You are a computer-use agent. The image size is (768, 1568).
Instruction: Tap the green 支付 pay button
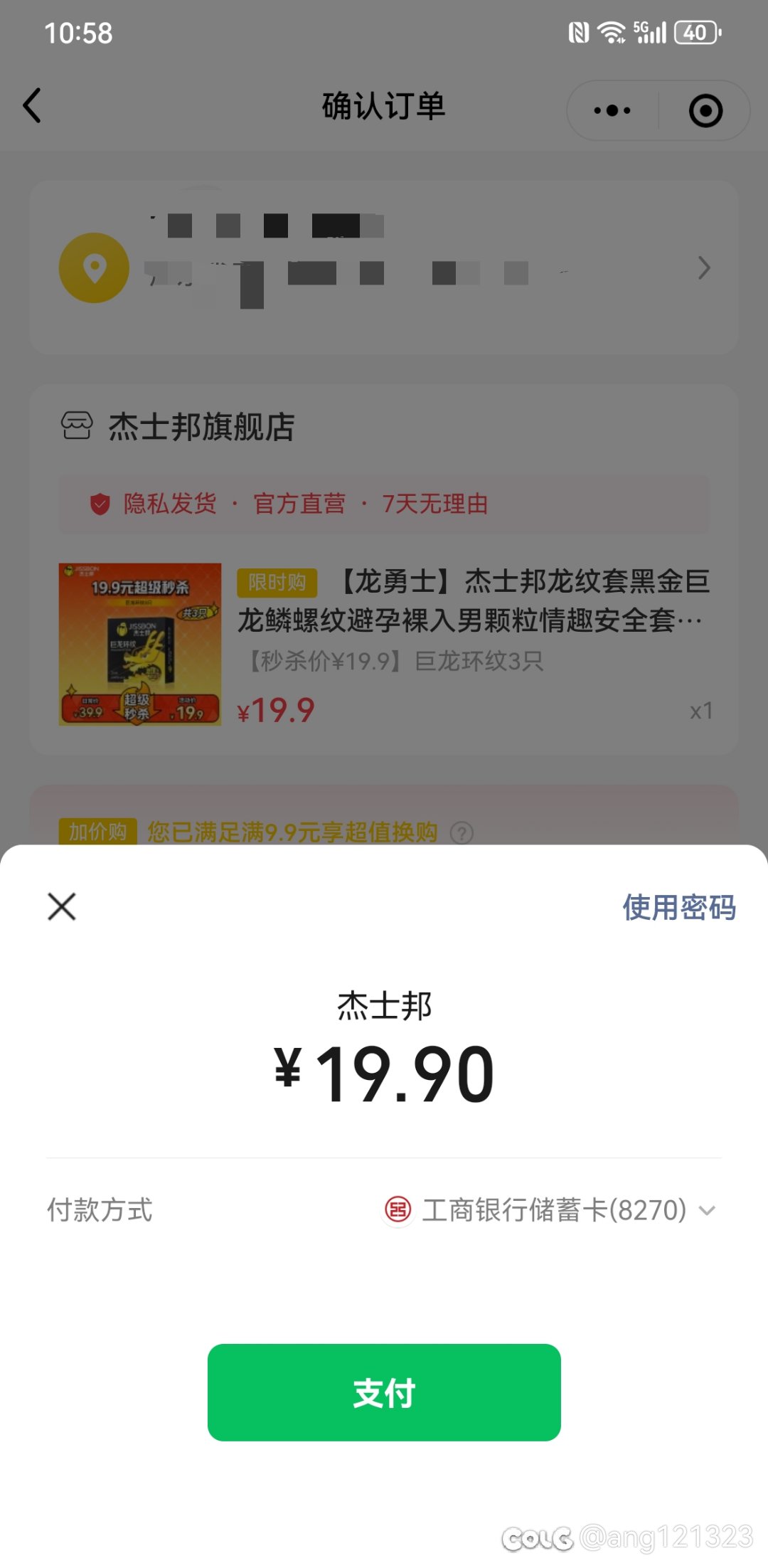[384, 1392]
